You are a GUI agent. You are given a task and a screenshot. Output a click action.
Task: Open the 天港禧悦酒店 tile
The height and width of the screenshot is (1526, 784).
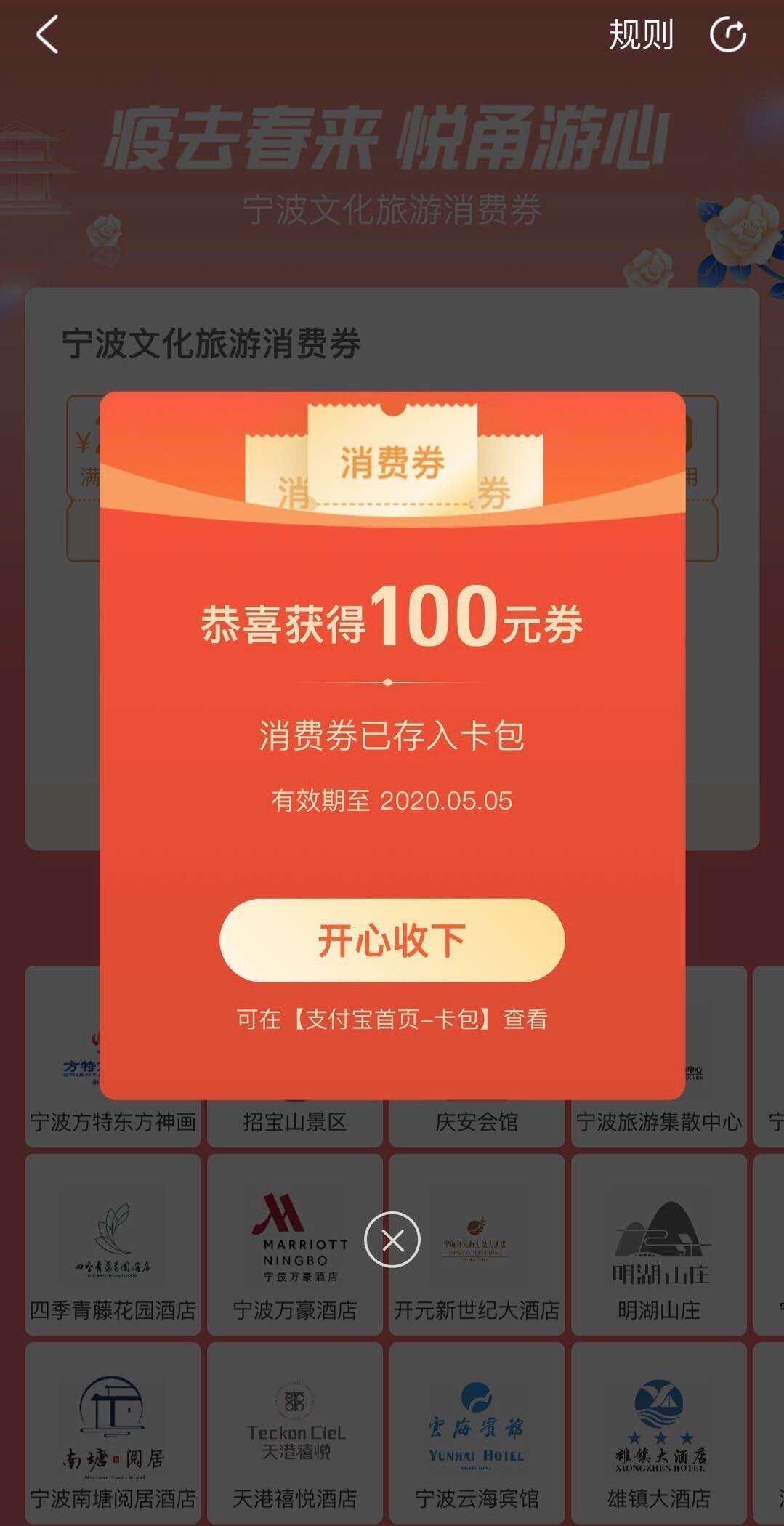(294, 1432)
